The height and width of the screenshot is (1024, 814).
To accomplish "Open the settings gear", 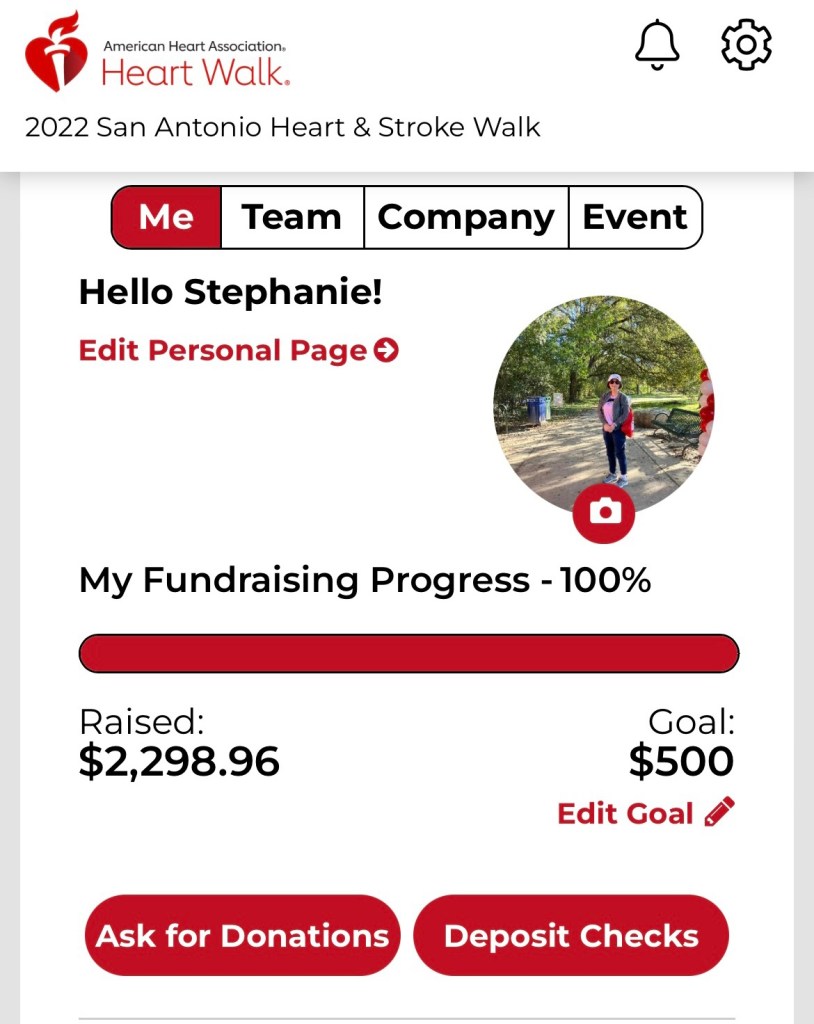I will click(x=746, y=45).
